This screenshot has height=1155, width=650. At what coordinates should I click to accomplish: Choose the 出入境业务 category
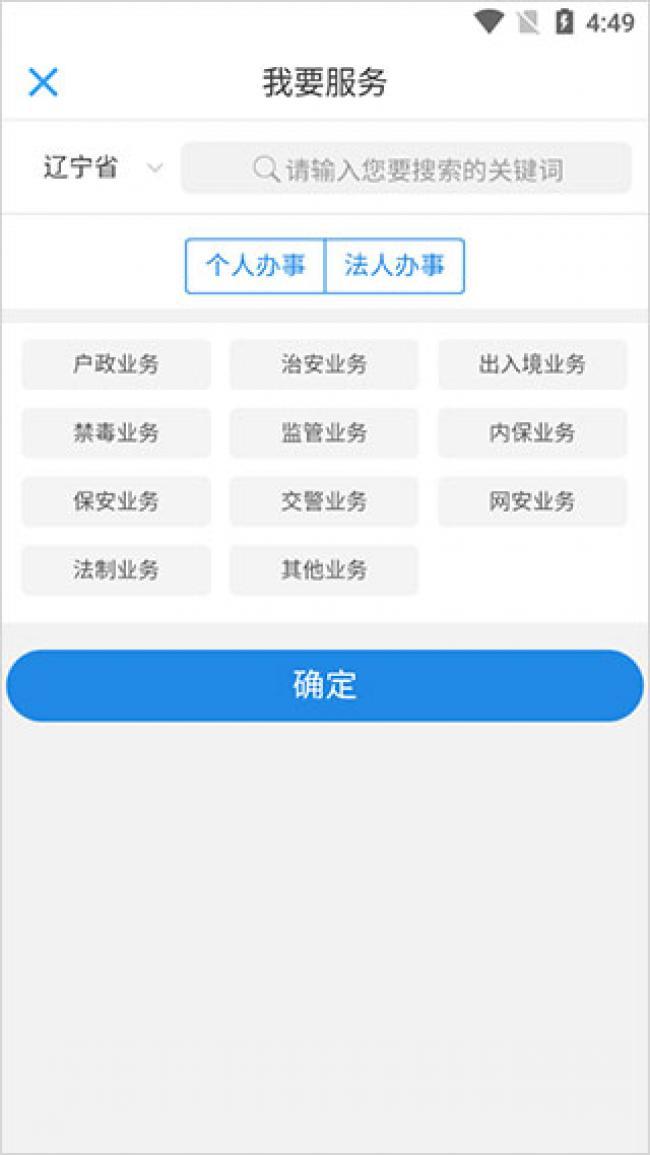(x=532, y=364)
